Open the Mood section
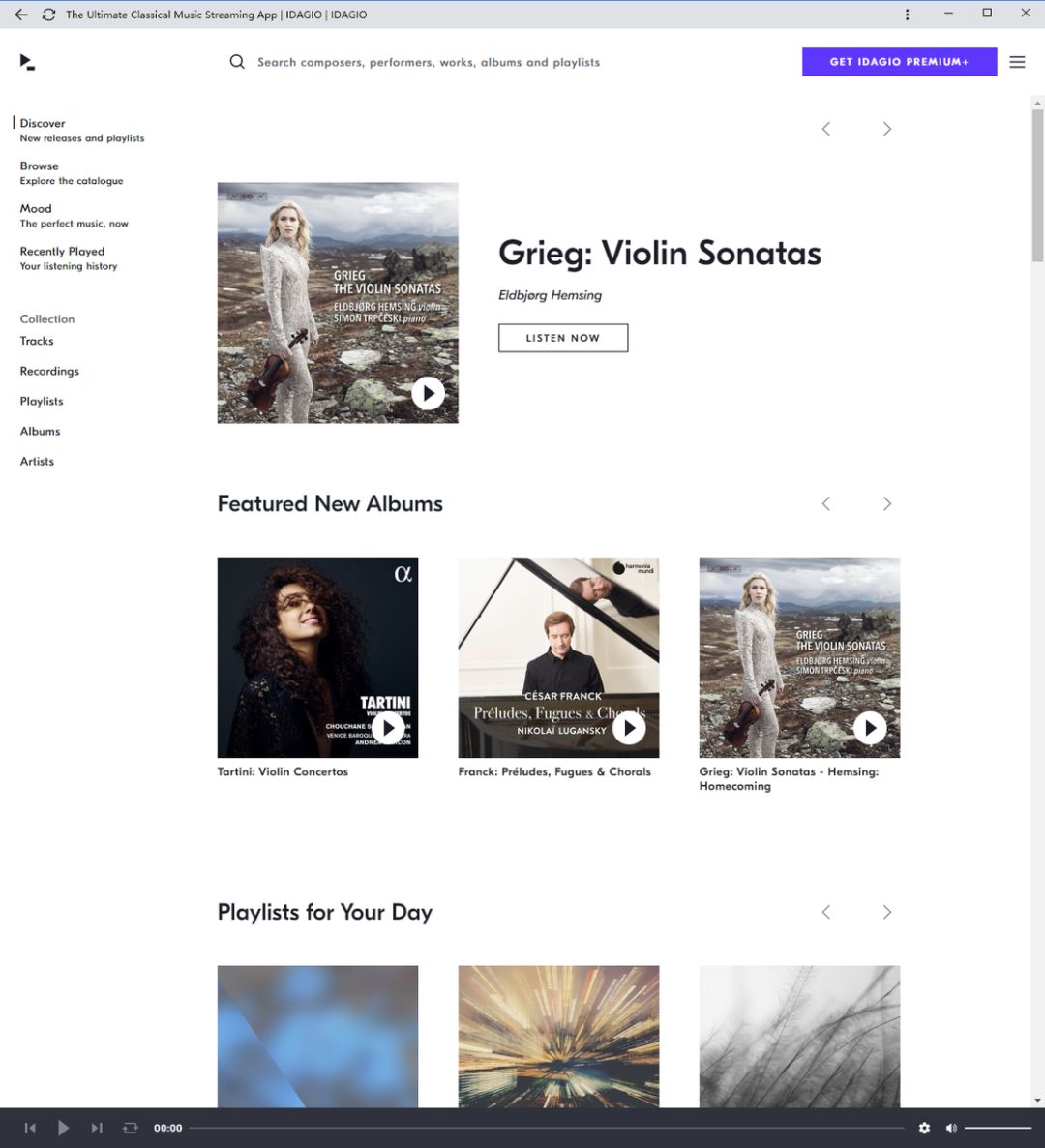This screenshot has width=1045, height=1148. [x=36, y=209]
